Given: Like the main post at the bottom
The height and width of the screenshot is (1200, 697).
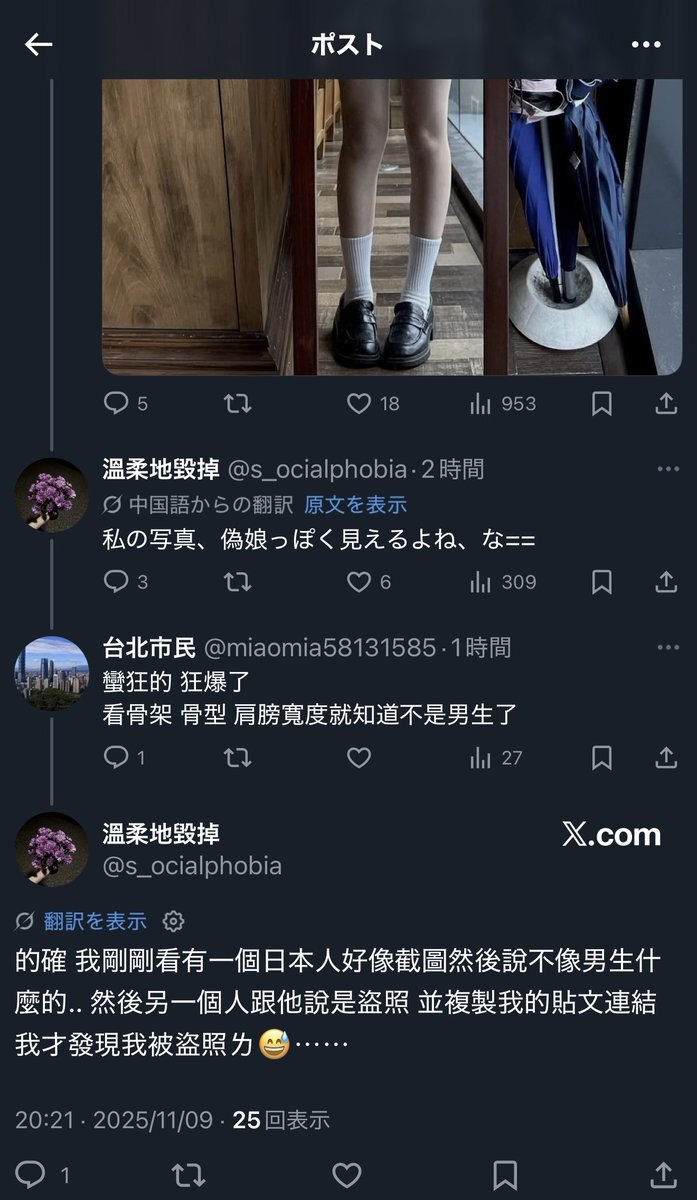Looking at the screenshot, I should (x=346, y=1174).
